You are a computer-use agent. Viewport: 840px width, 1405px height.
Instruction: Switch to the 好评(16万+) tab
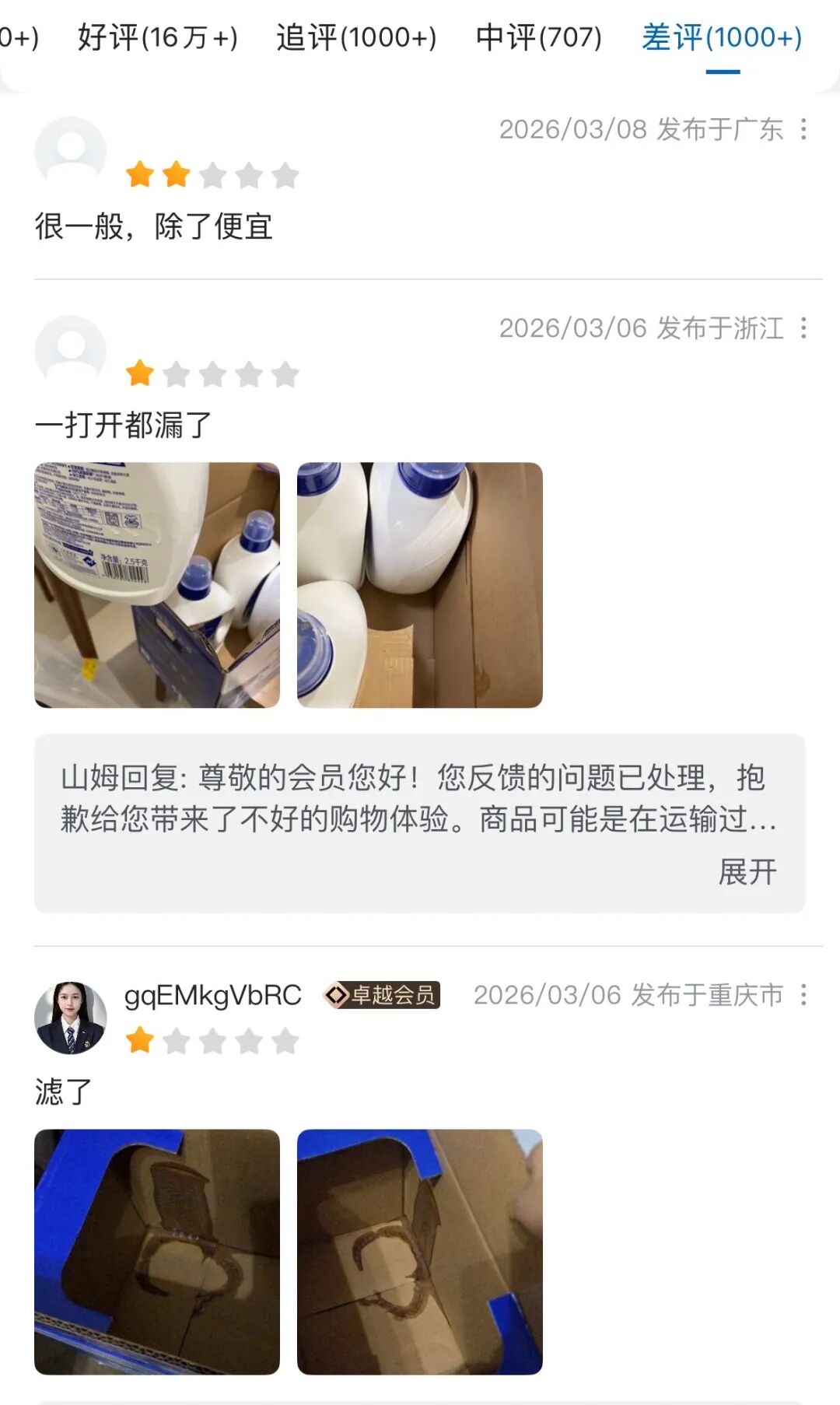(158, 37)
